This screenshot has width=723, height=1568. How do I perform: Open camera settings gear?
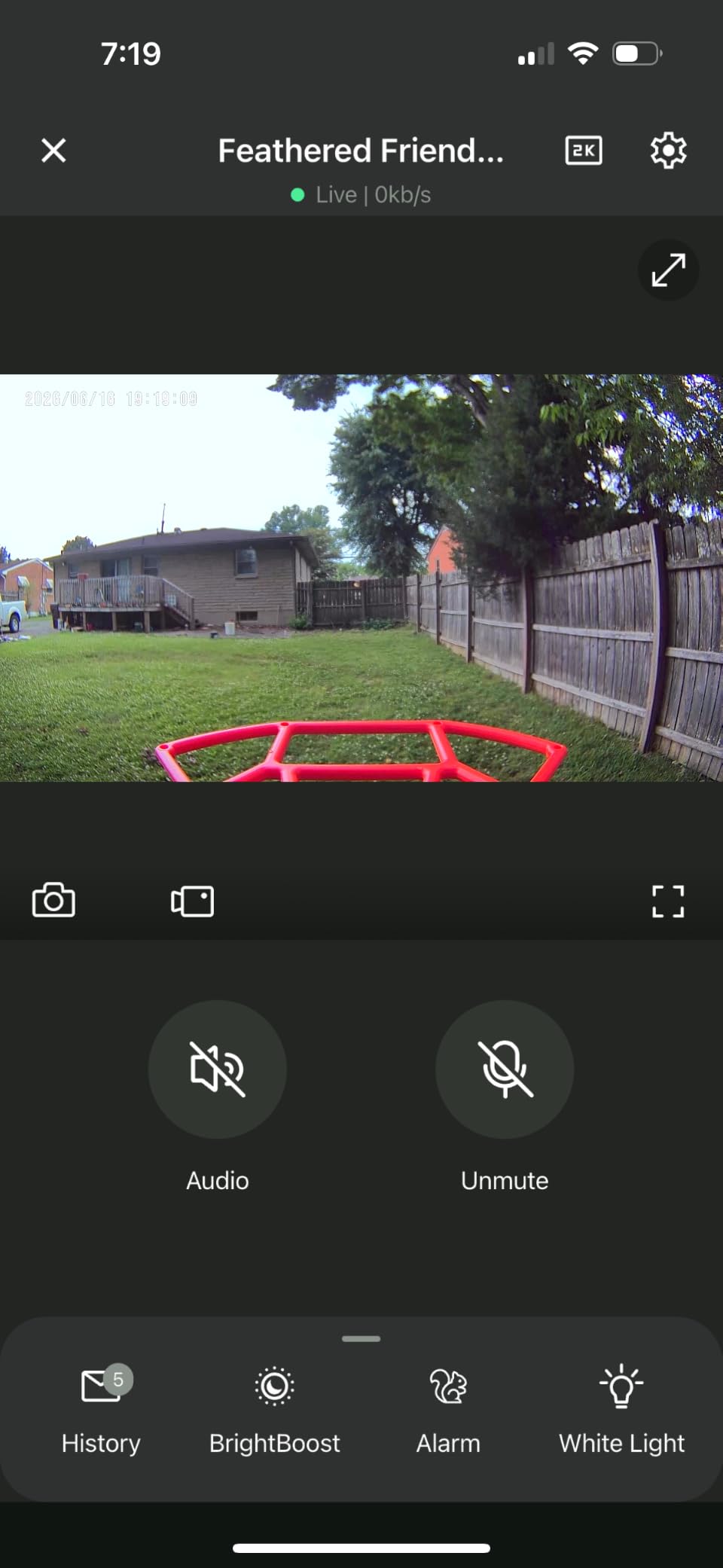click(668, 151)
